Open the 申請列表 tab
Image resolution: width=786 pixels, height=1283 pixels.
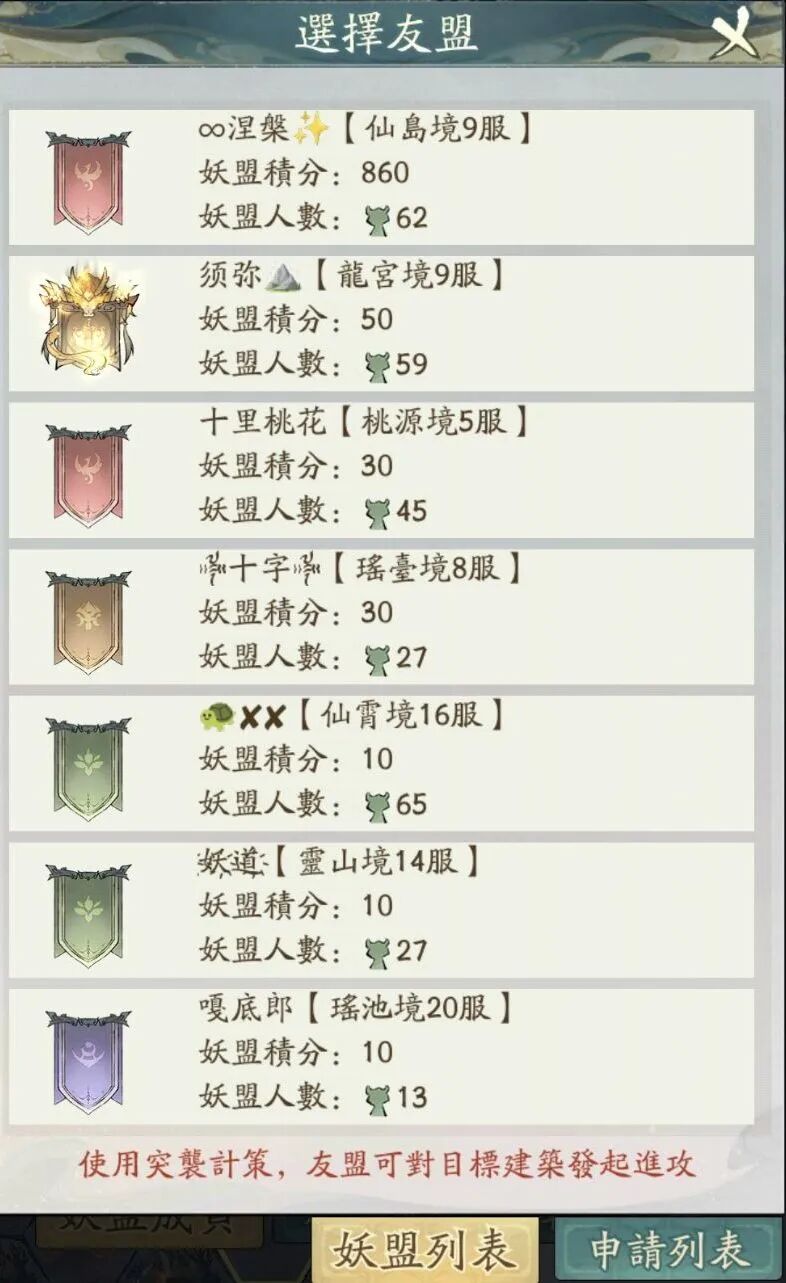[668, 1250]
